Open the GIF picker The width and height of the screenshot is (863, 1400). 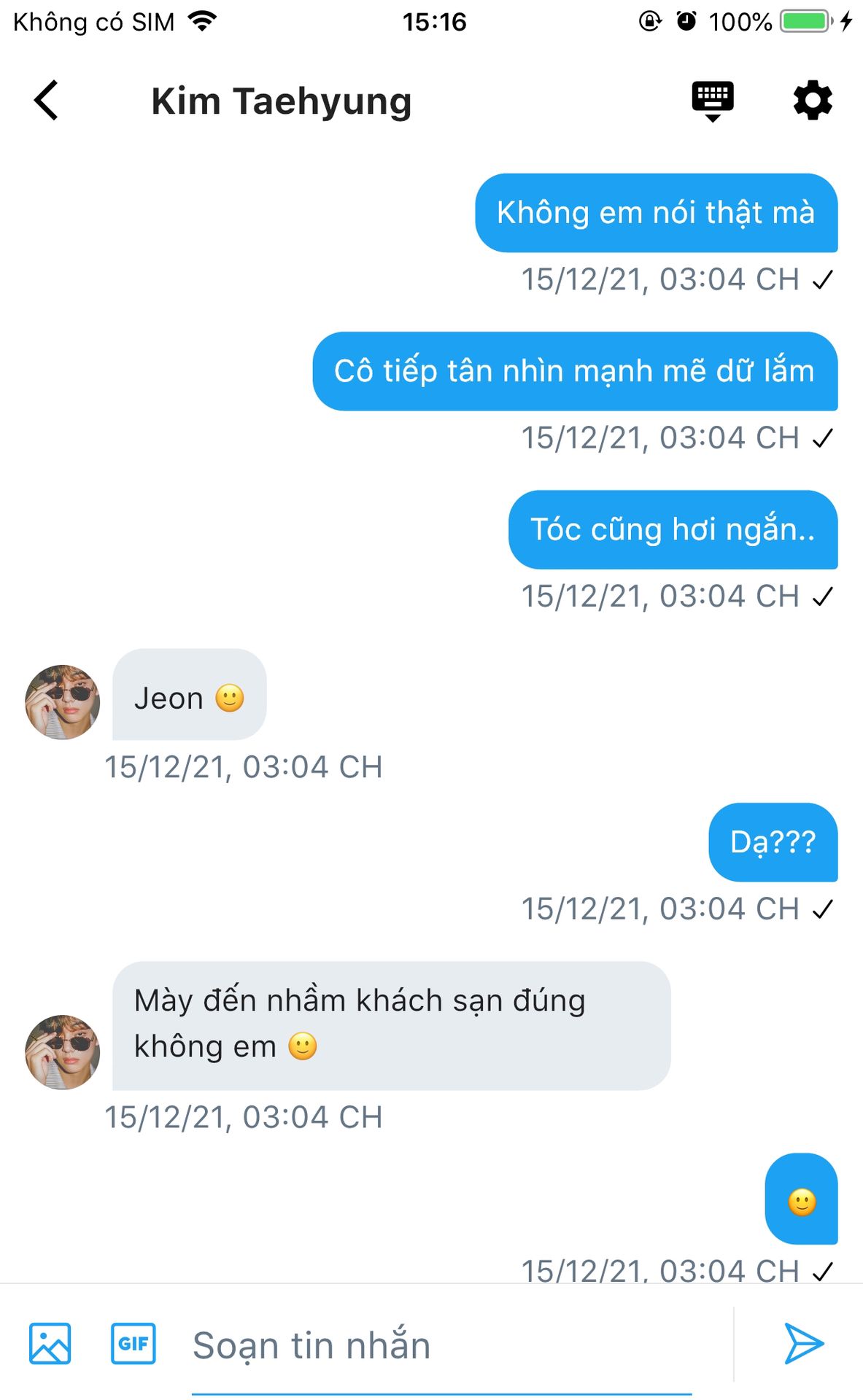pyautogui.click(x=133, y=1343)
